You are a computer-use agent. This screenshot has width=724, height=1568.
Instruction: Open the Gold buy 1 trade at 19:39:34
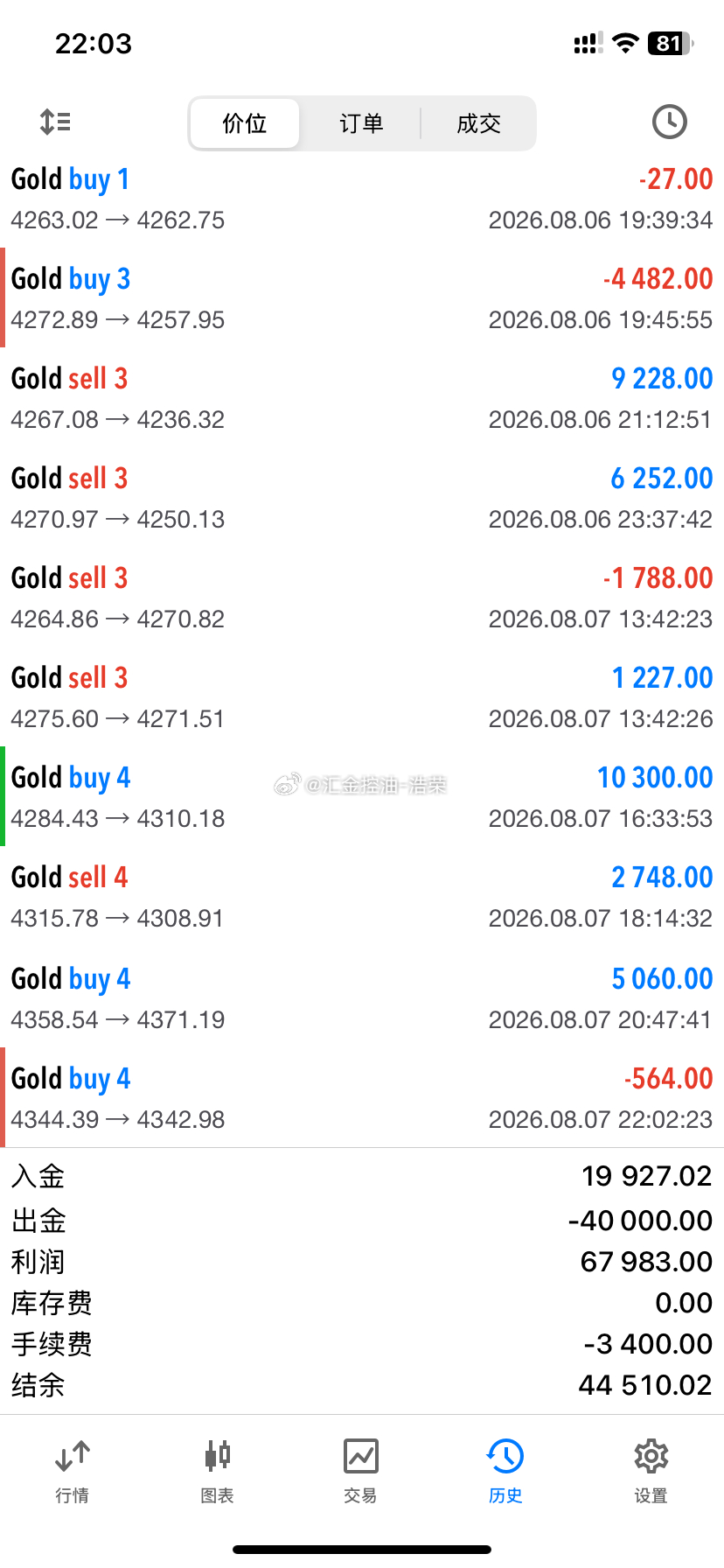click(x=362, y=198)
